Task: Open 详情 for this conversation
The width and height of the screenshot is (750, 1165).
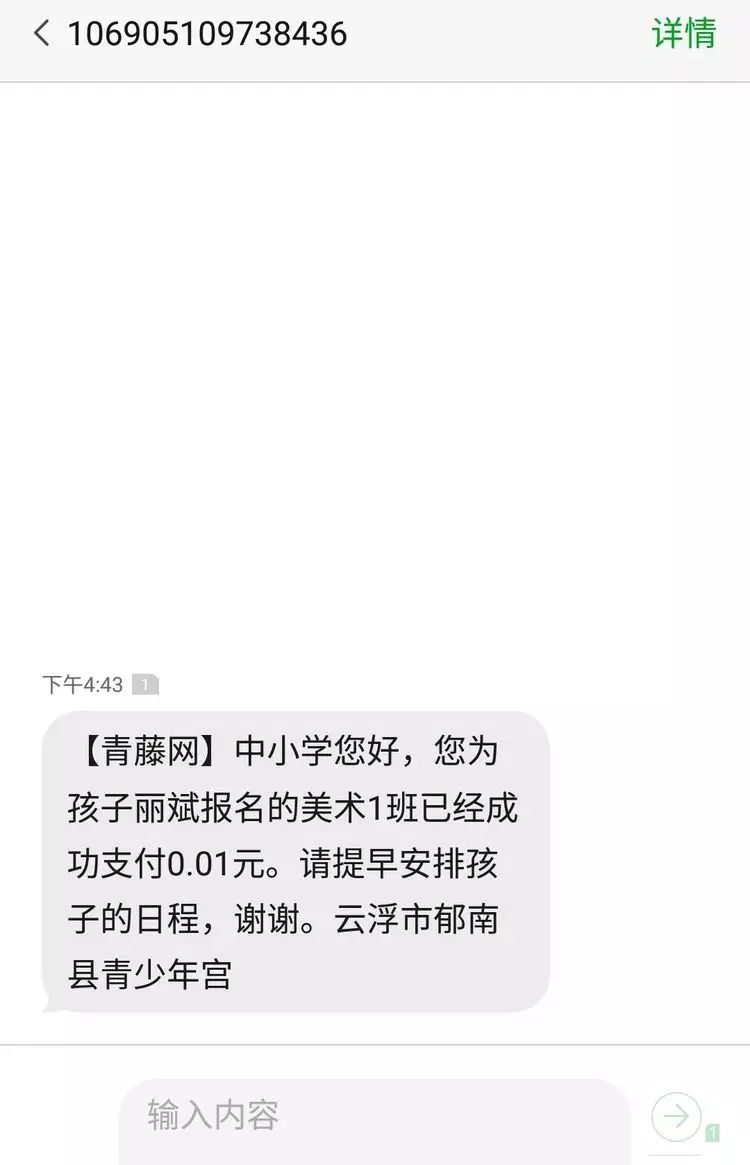Action: [x=684, y=33]
